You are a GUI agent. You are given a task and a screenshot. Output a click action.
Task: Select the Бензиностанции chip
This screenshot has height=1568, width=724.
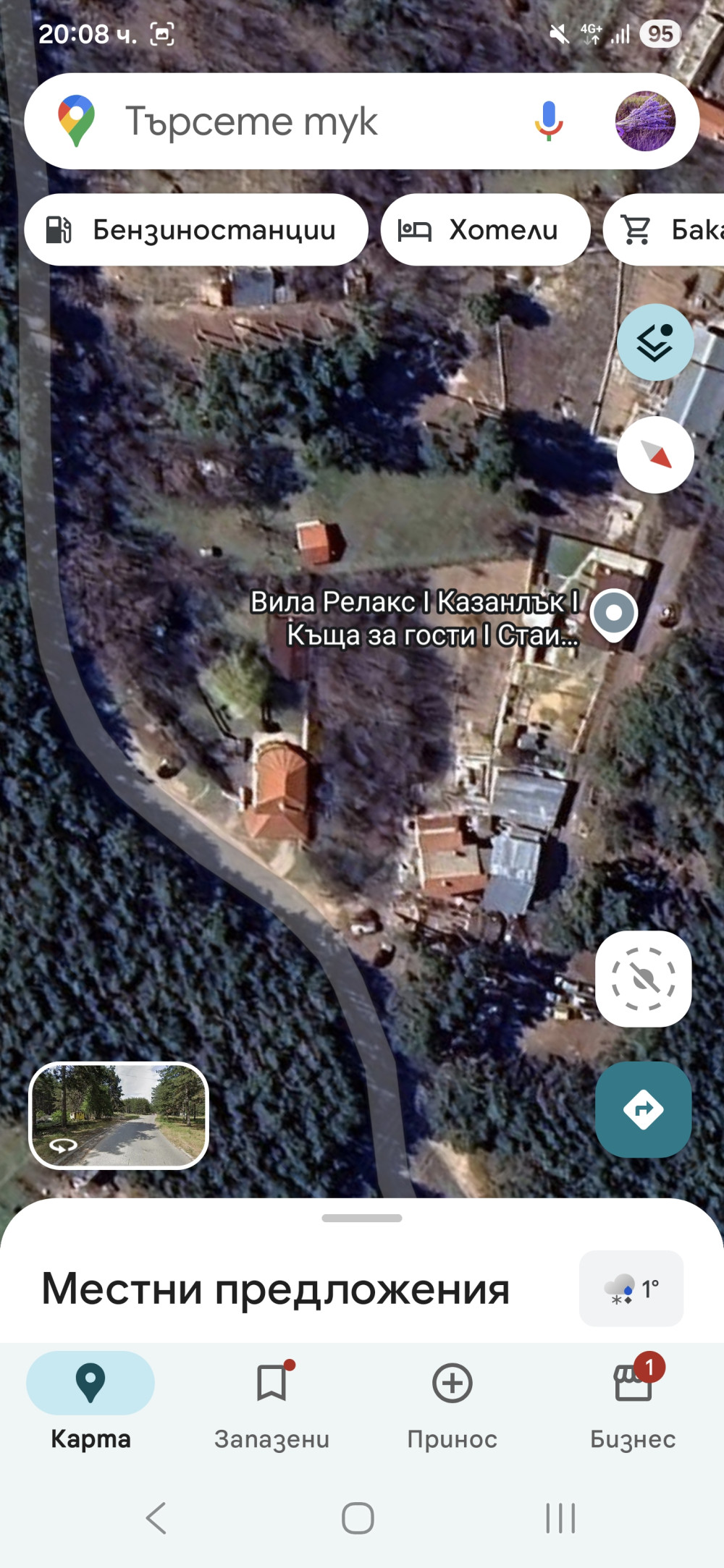(x=196, y=229)
